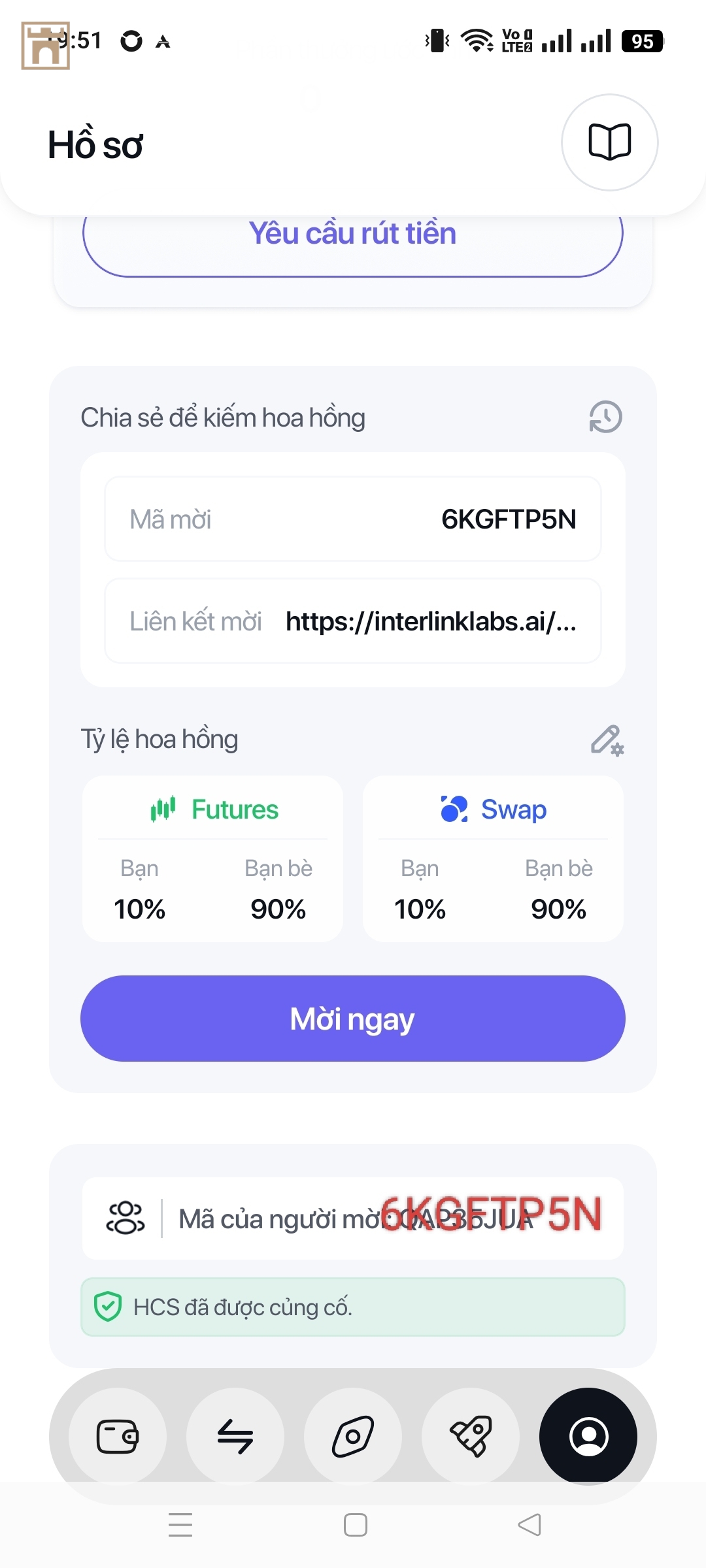Tap the Mời ngay button
Image resolution: width=706 pixels, height=1568 pixels.
coord(352,1018)
